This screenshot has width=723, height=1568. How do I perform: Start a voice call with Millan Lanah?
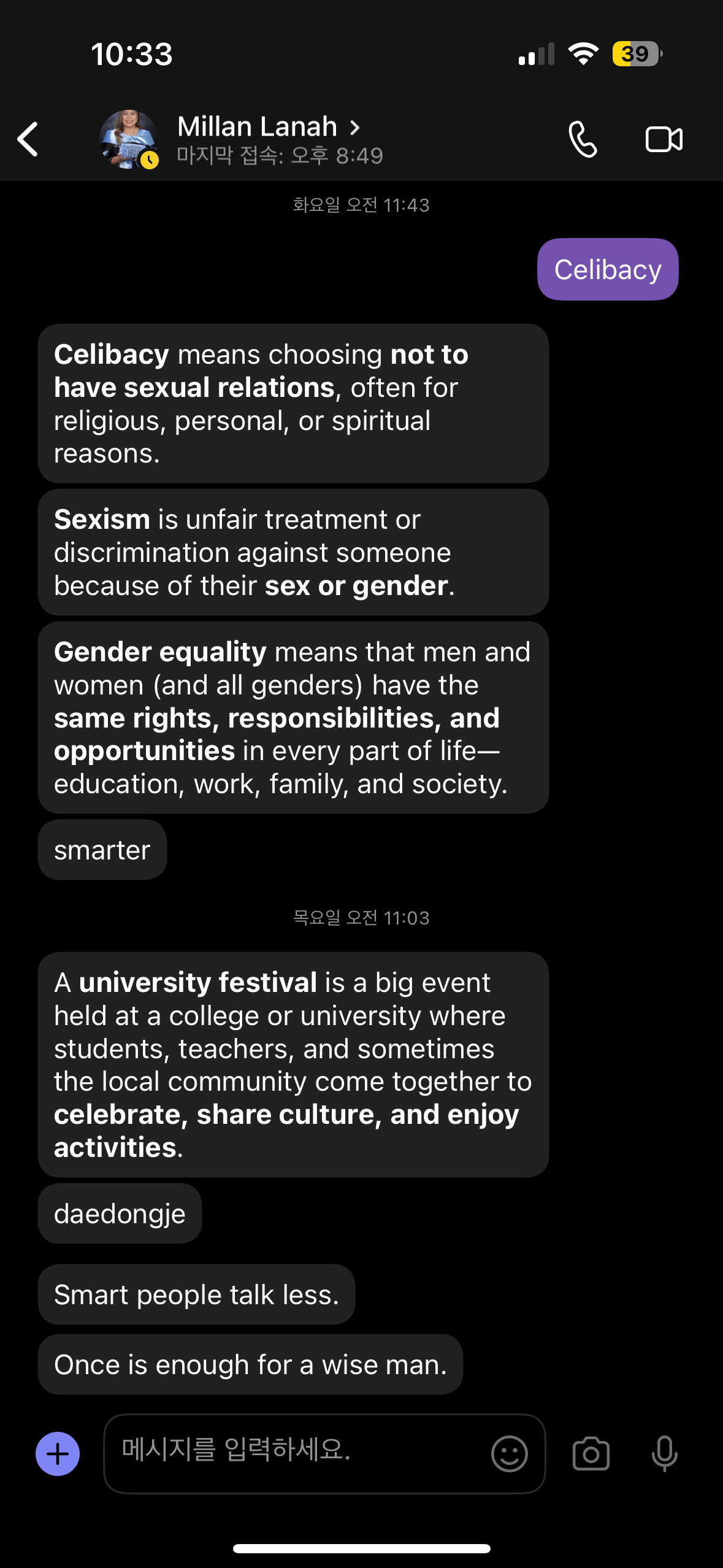(582, 139)
